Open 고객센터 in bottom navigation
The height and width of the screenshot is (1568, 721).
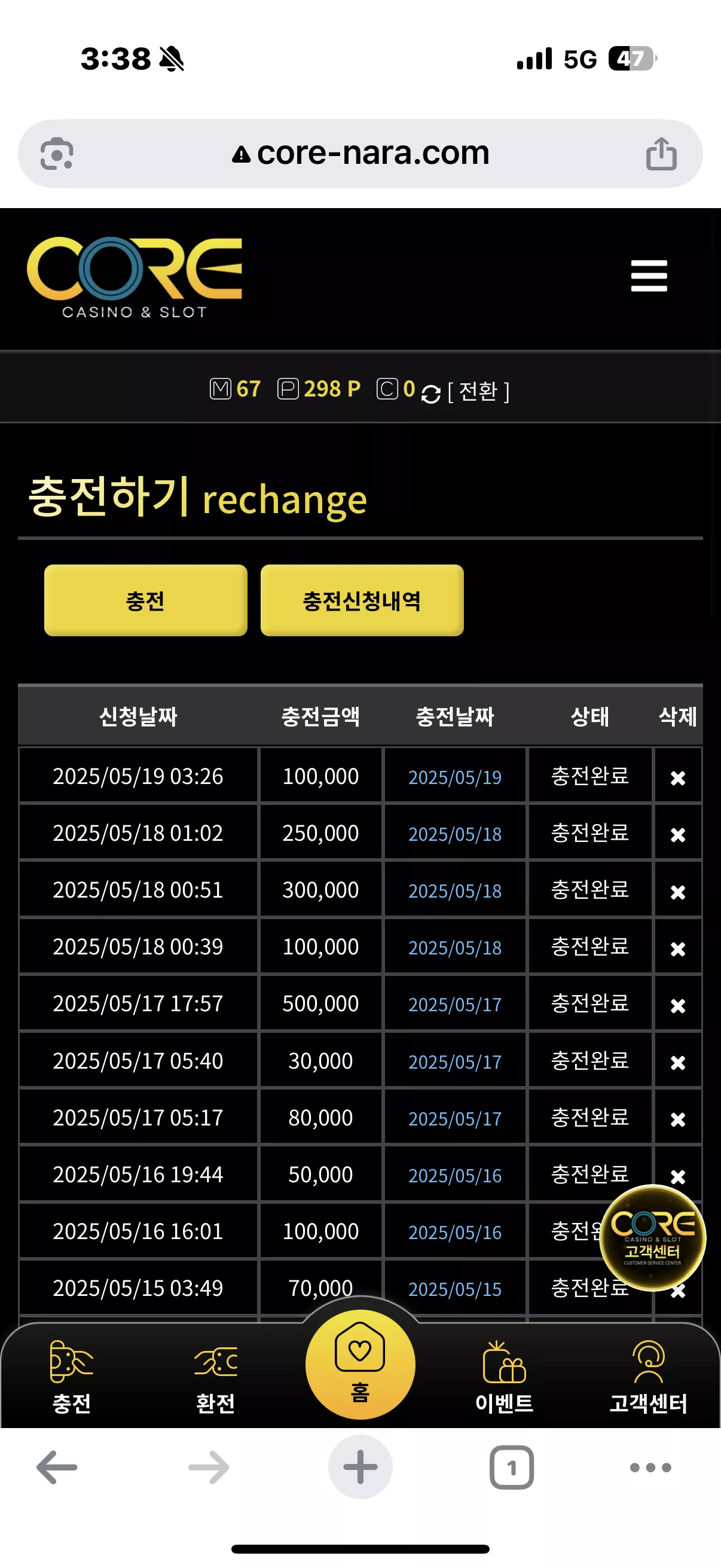[649, 1376]
